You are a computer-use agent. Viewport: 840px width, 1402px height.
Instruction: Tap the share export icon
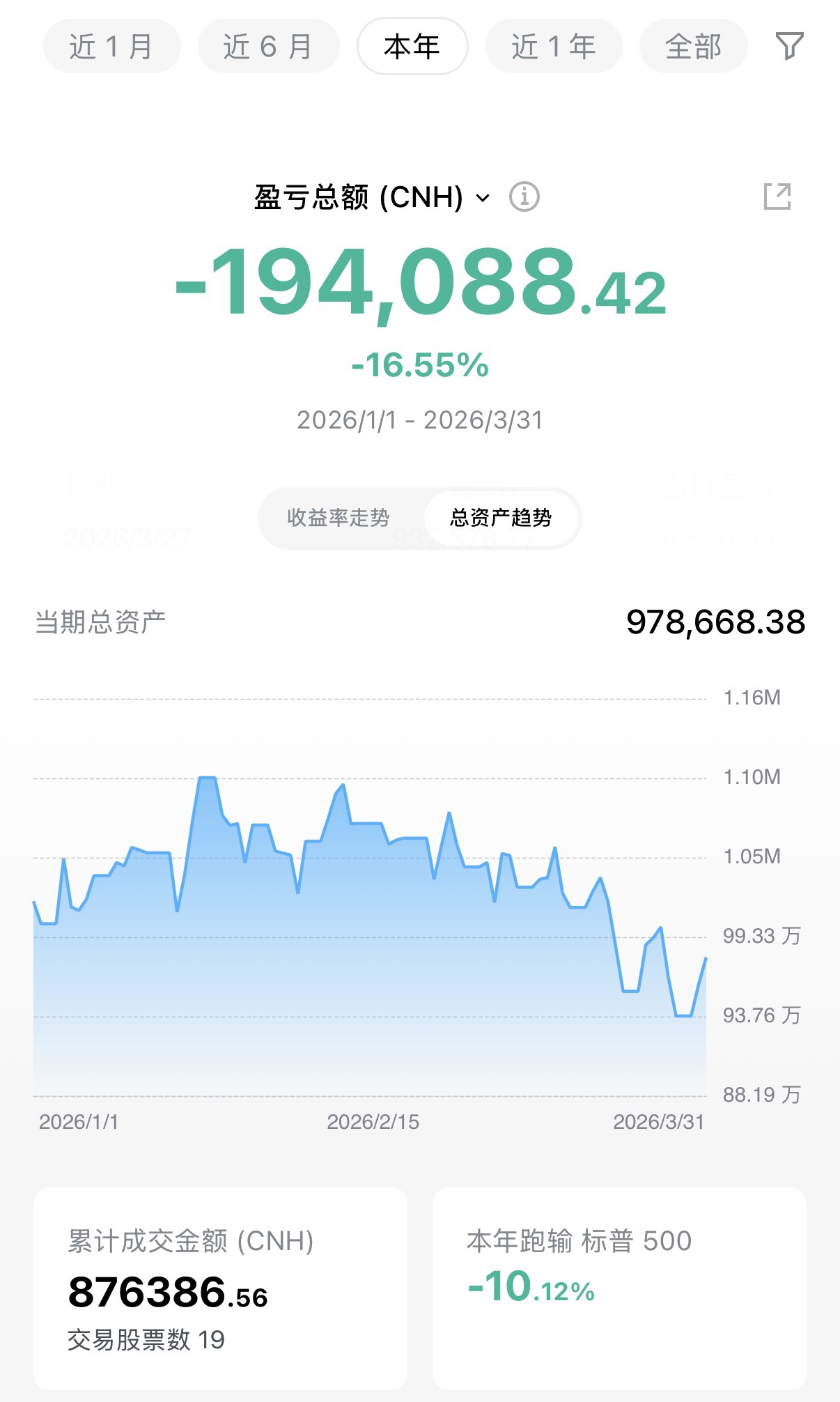[x=777, y=197]
